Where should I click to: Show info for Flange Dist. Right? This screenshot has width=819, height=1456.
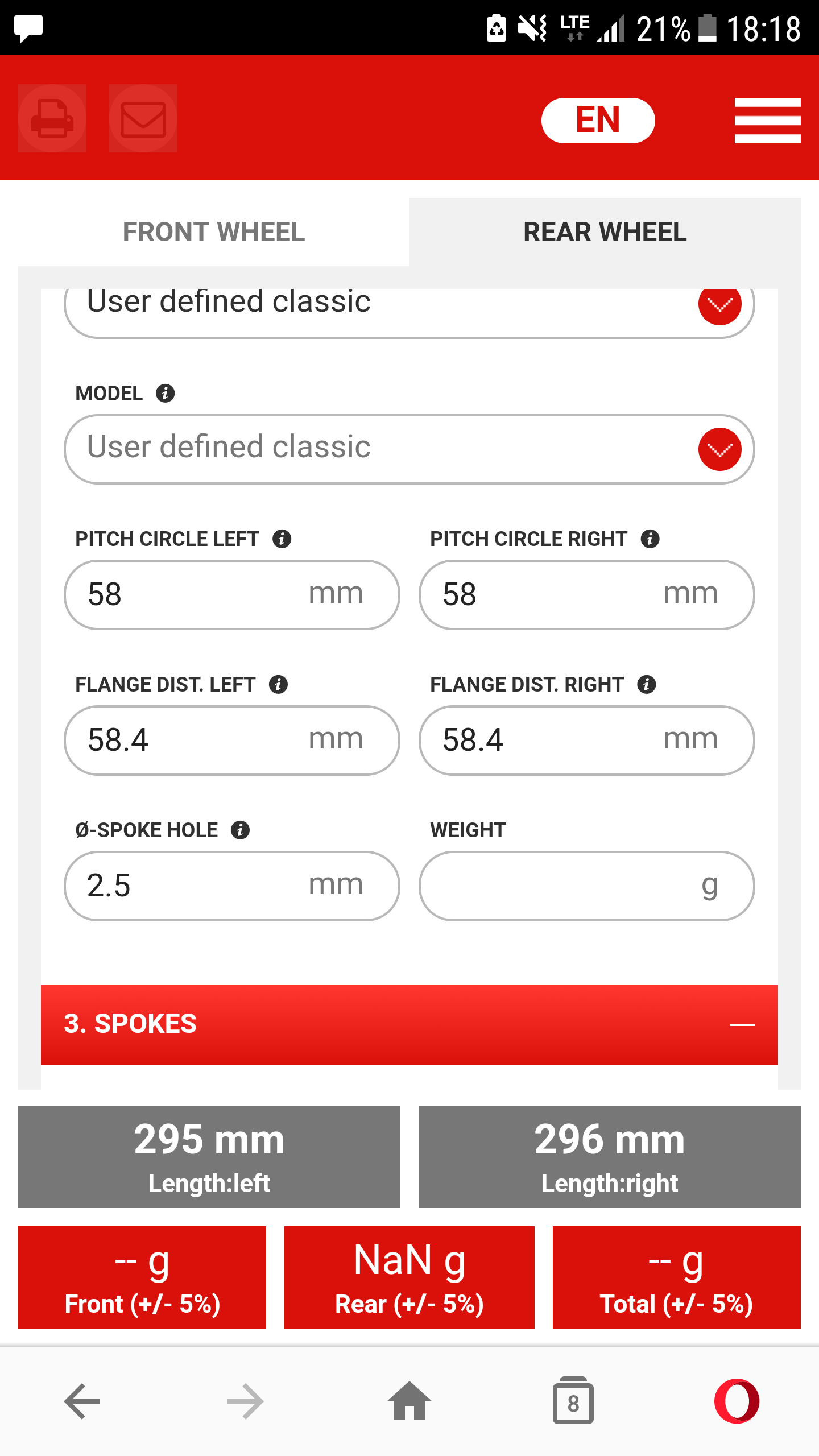click(x=647, y=684)
